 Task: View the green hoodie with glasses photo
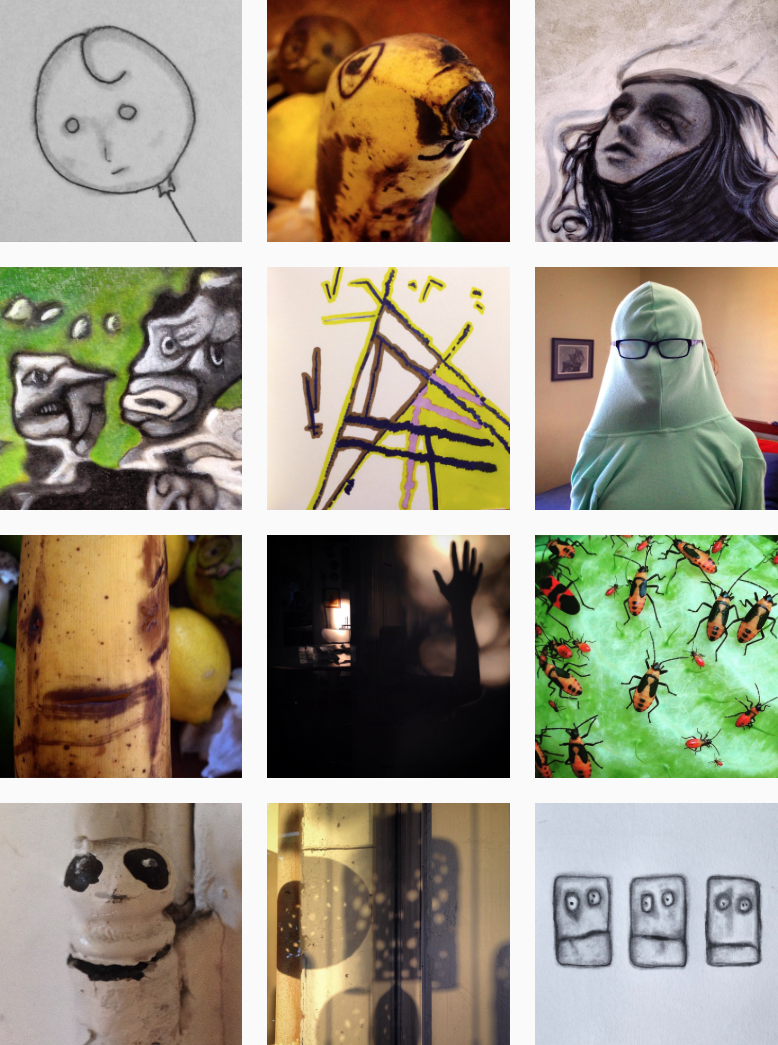[656, 388]
